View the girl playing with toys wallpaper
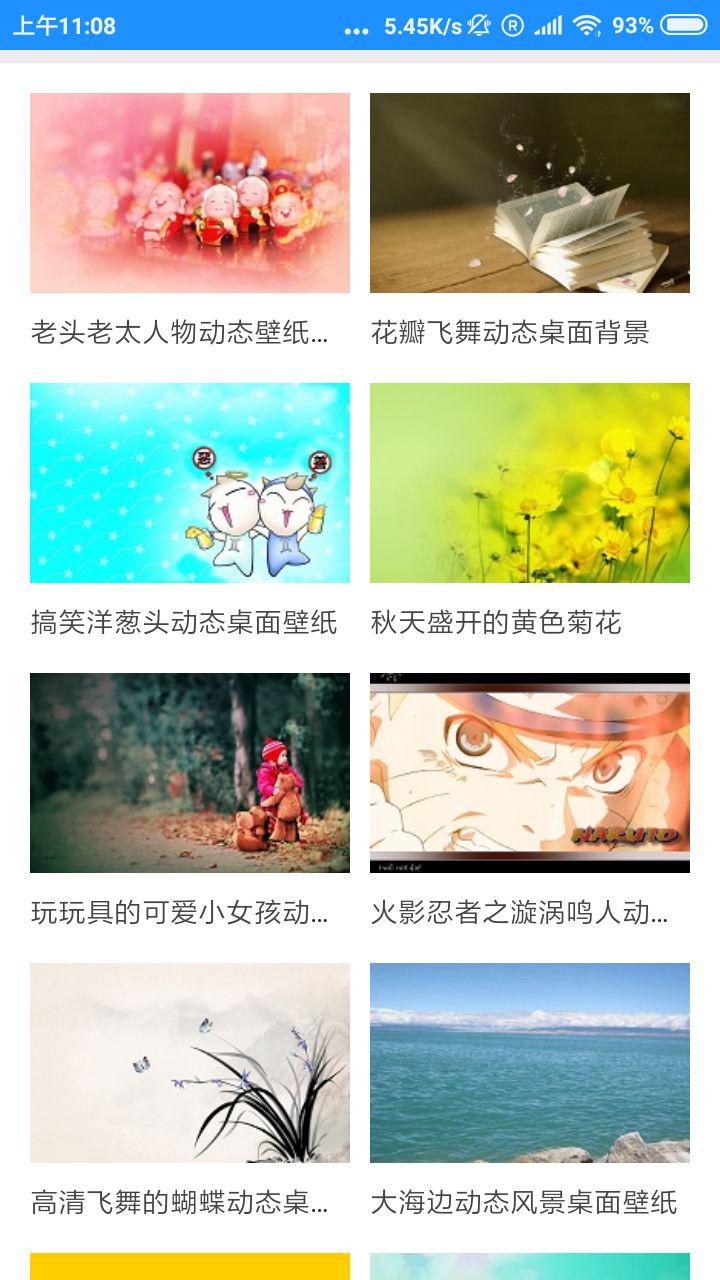This screenshot has width=720, height=1280. click(x=188, y=772)
